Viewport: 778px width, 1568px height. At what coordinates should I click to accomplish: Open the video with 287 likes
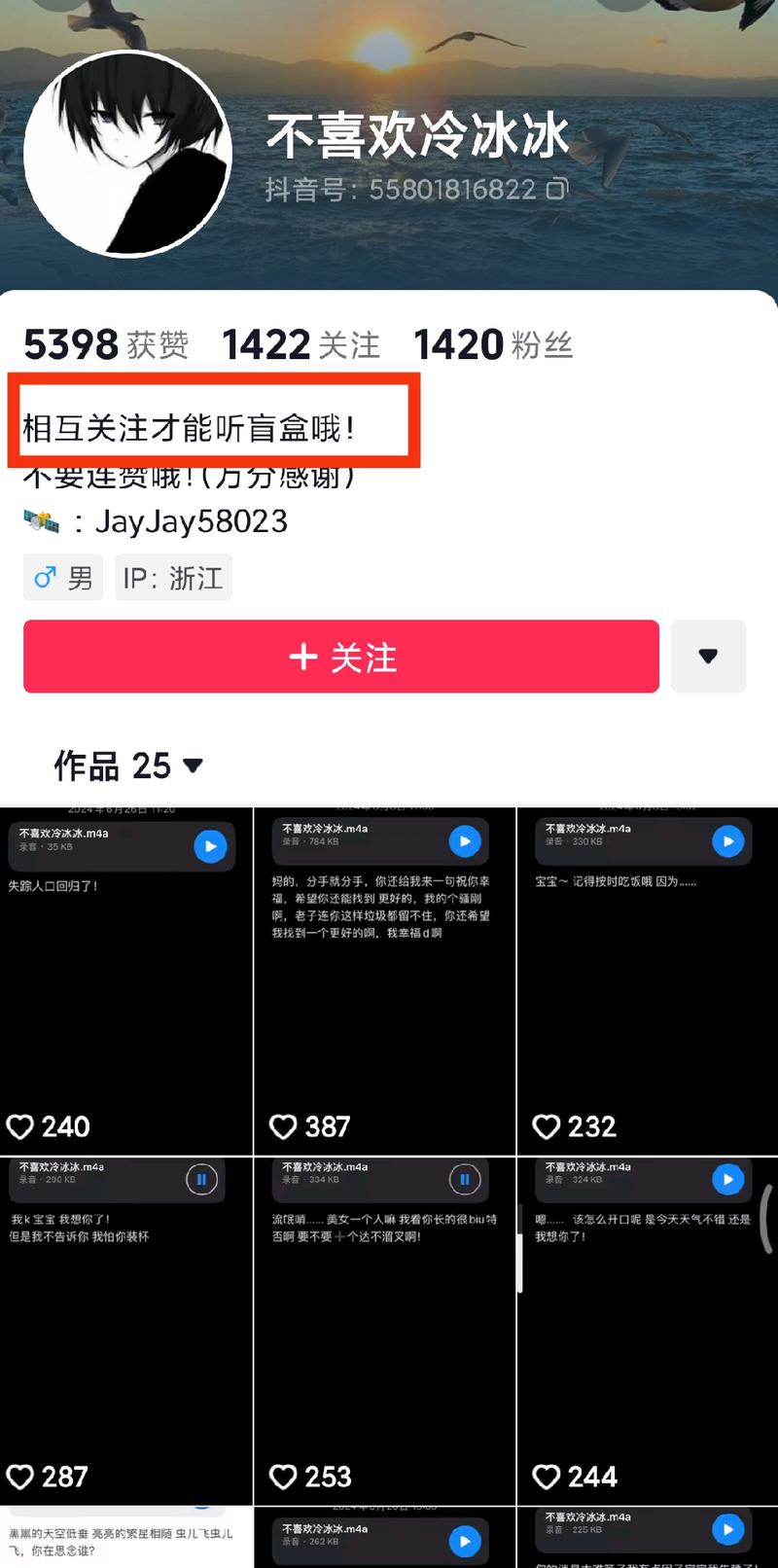tap(125, 1333)
